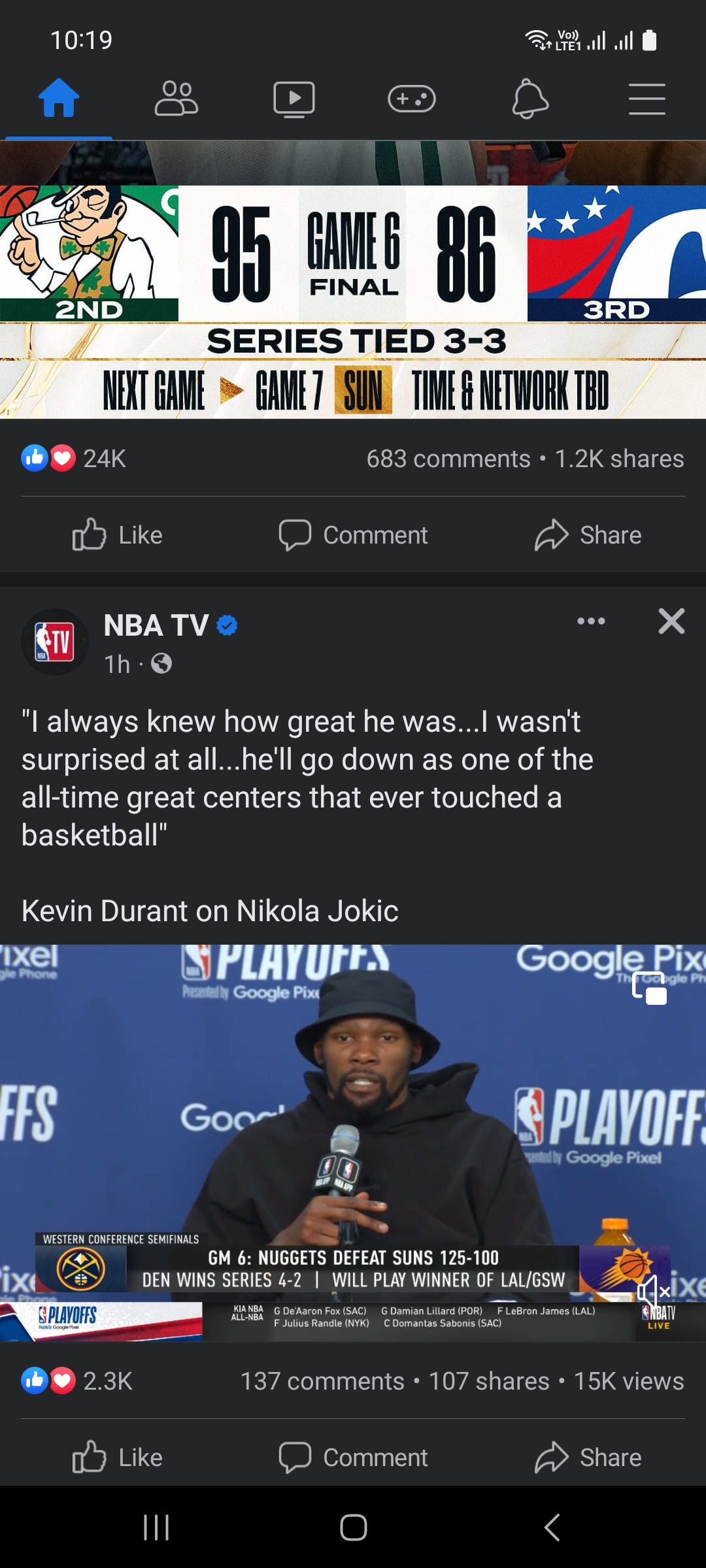Comment on the Game 6 Final post
The image size is (706, 1568).
(353, 535)
